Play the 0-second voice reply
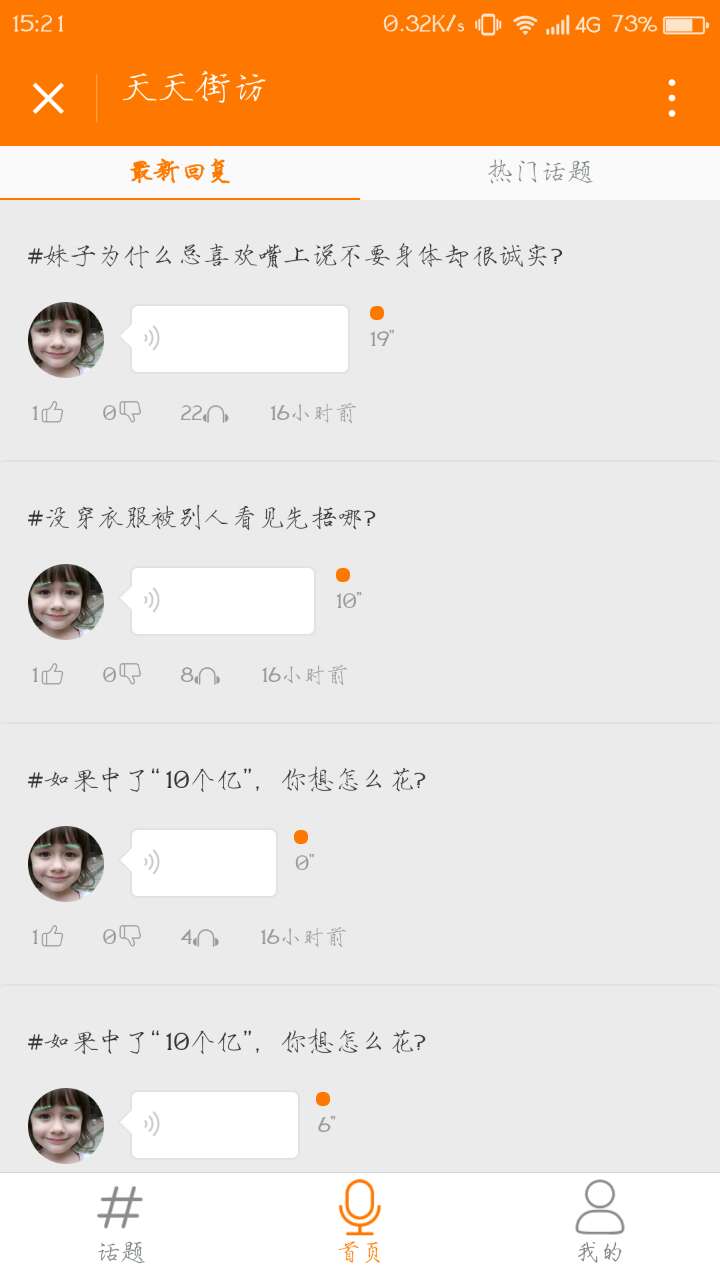Screen dimensions: 720x1280 click(x=204, y=863)
